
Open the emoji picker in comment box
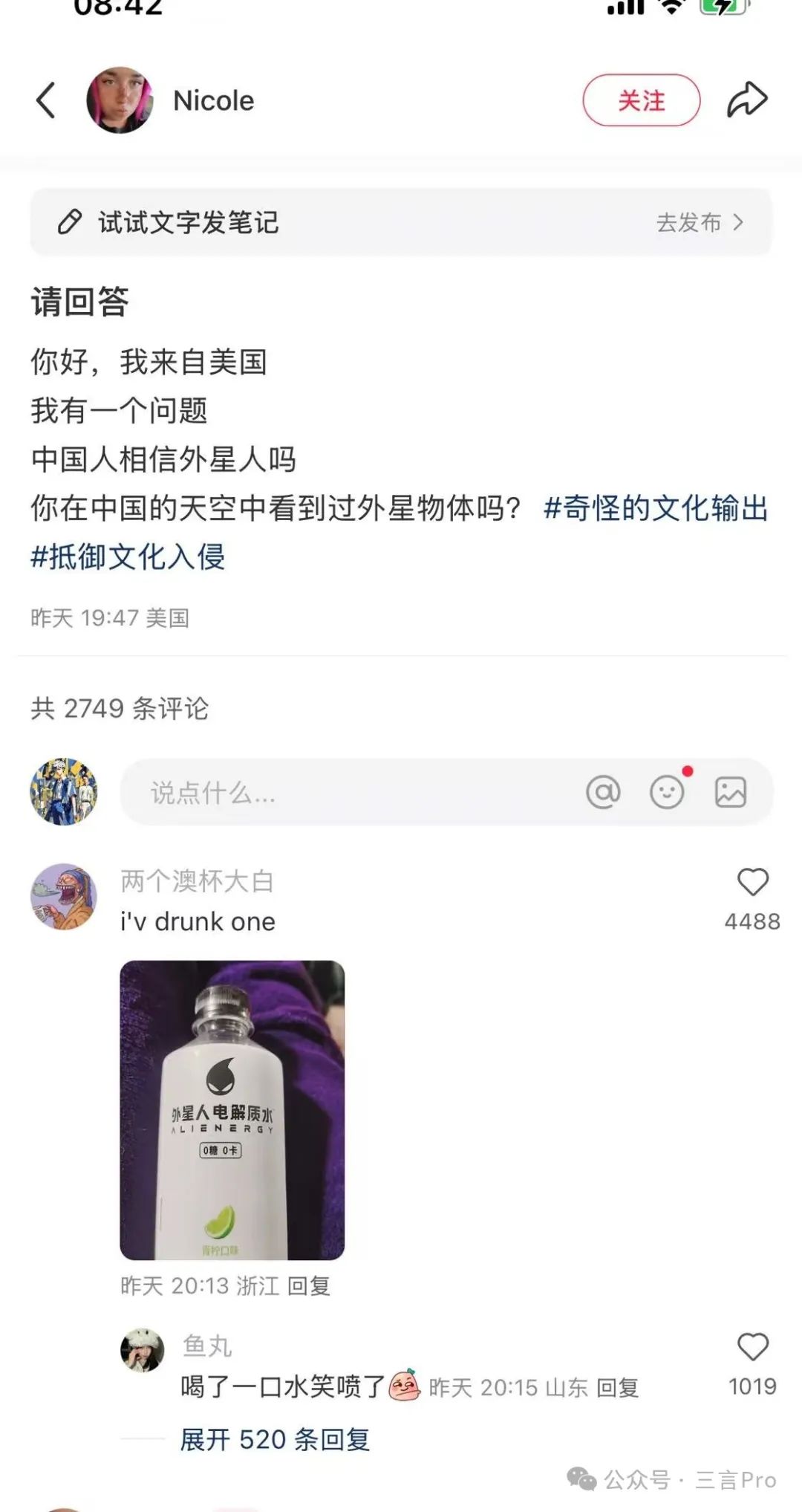click(667, 792)
